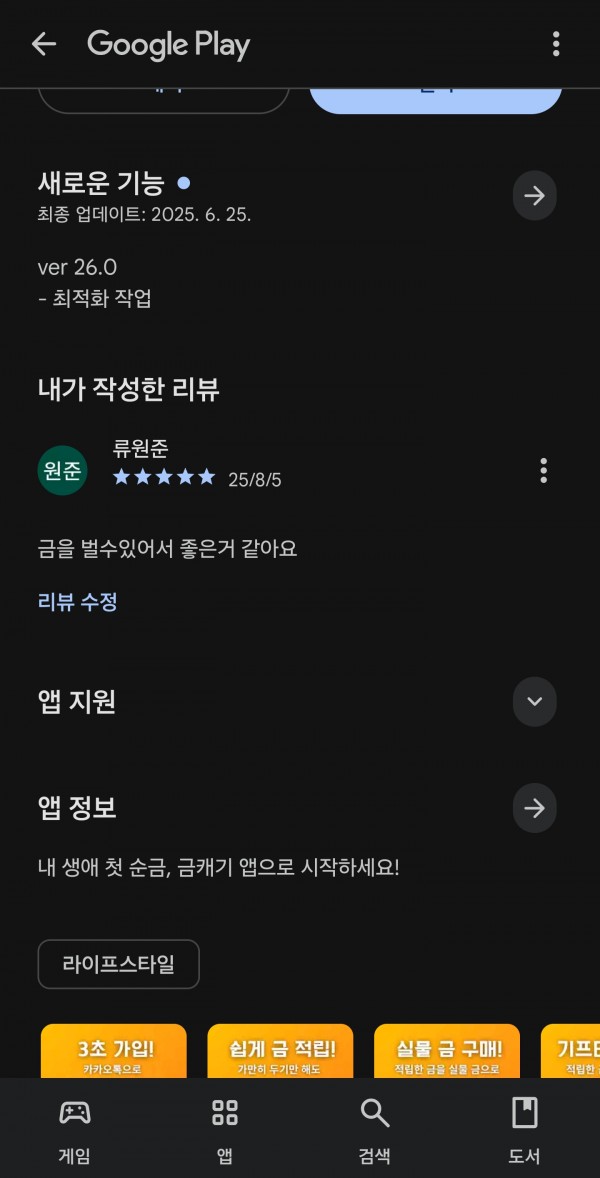The image size is (600, 1178).
Task: Expand the 앱 지원 section
Action: point(535,702)
